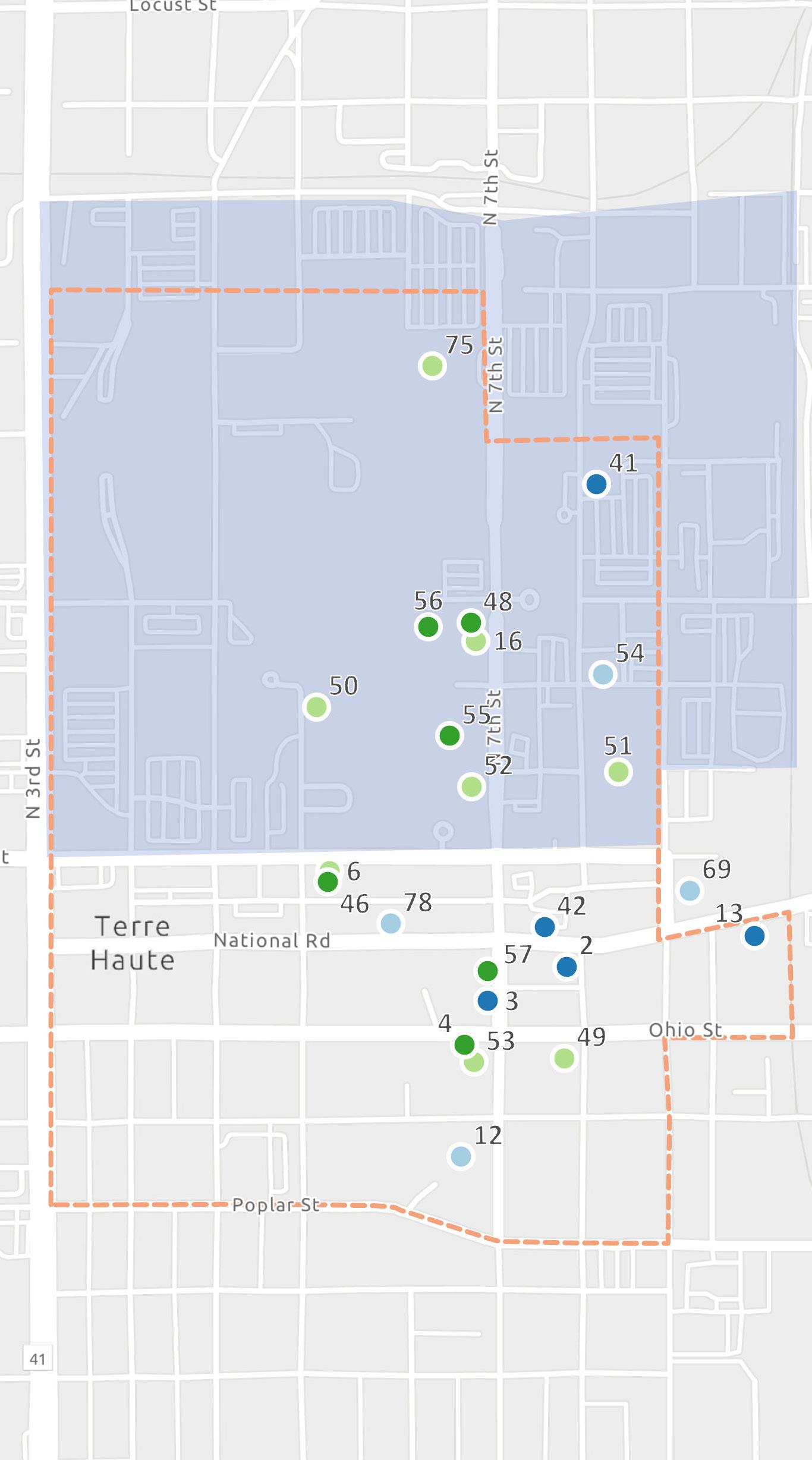Select the dark green marker 46

pos(328,882)
